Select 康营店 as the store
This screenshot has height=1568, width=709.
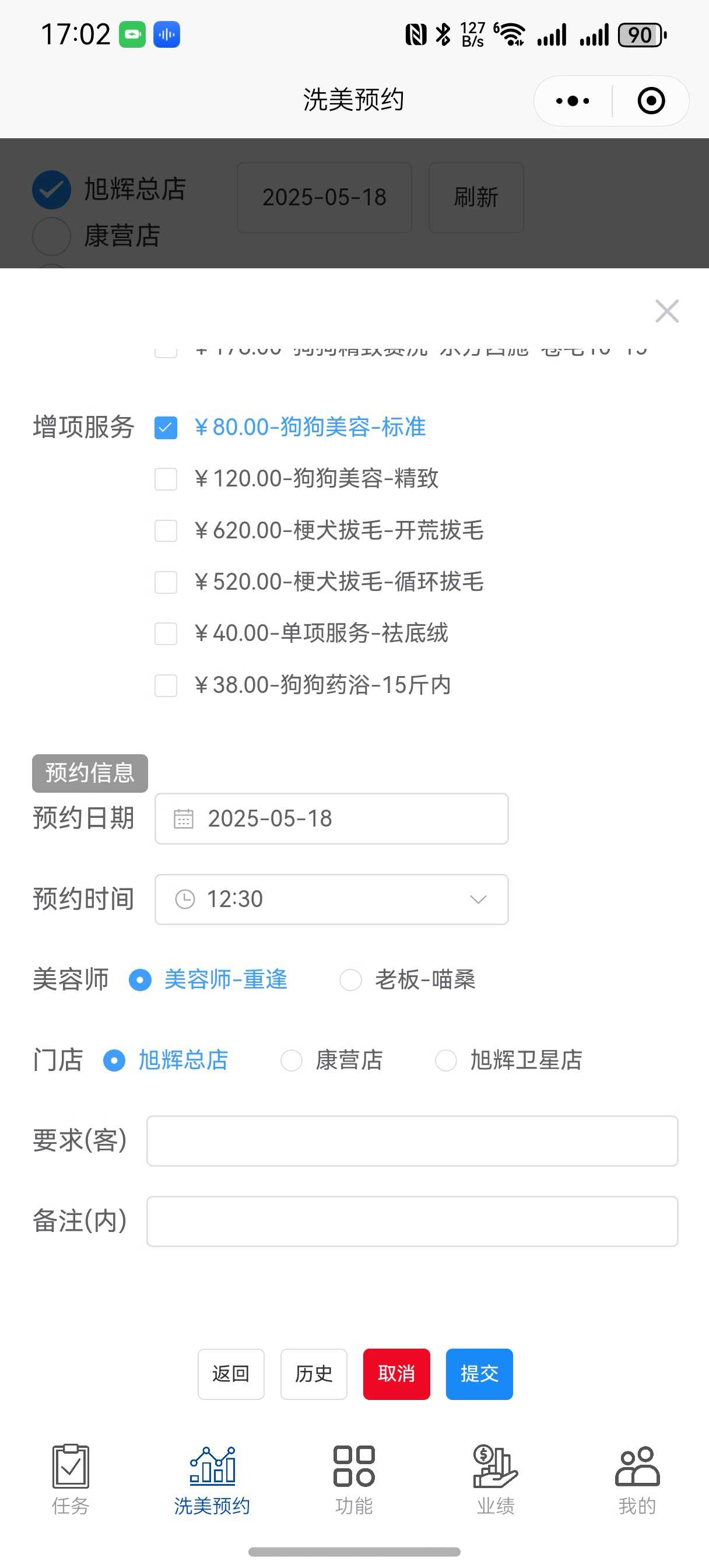[x=292, y=1060]
